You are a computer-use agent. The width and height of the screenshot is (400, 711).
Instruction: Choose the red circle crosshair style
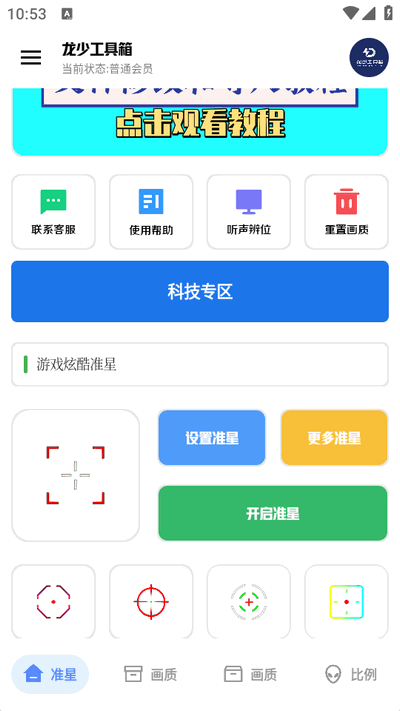(151, 602)
